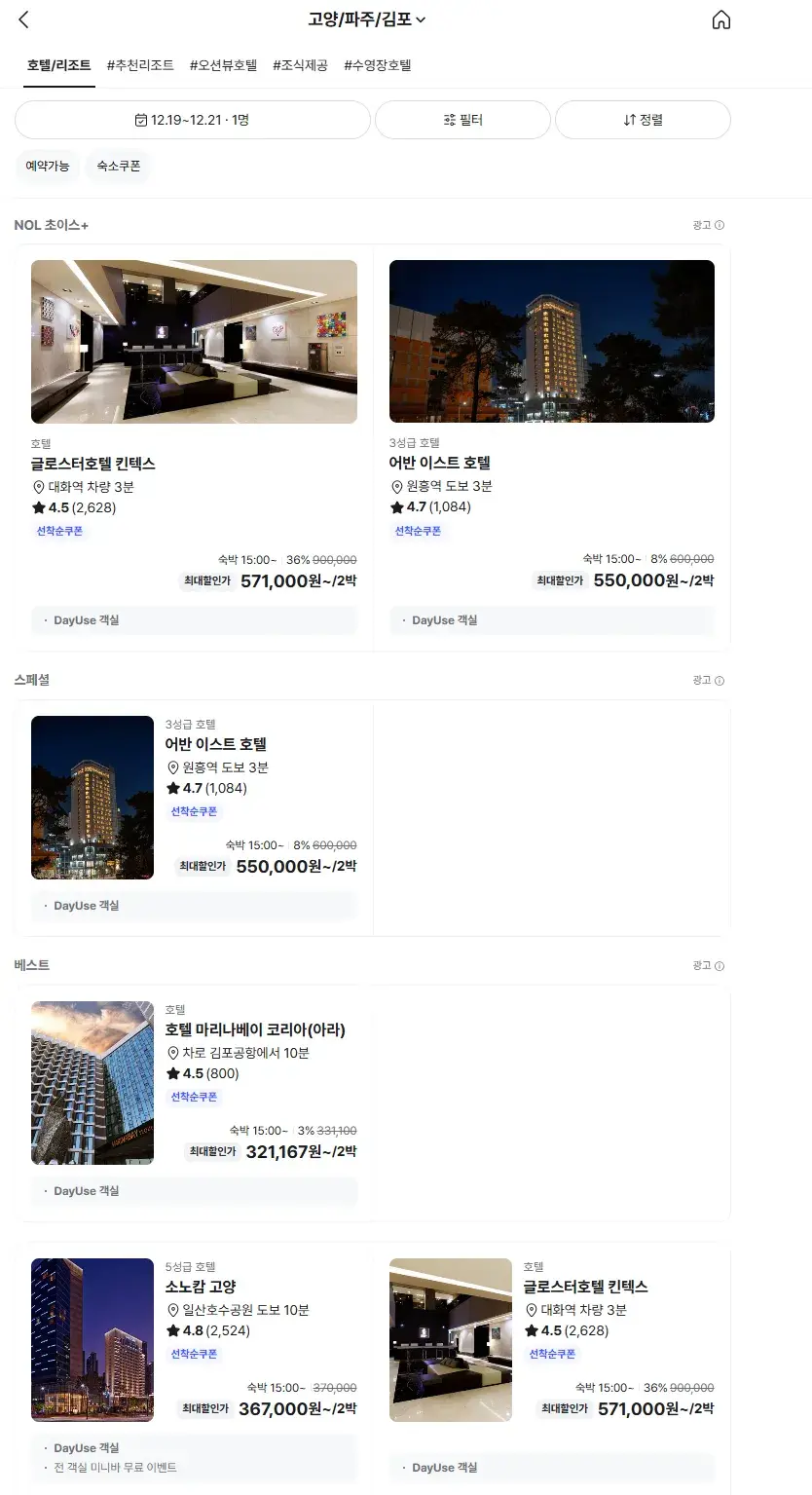The height and width of the screenshot is (1495, 812).
Task: Change the 12.19~12.21 · 1명 dates
Action: pyautogui.click(x=193, y=120)
